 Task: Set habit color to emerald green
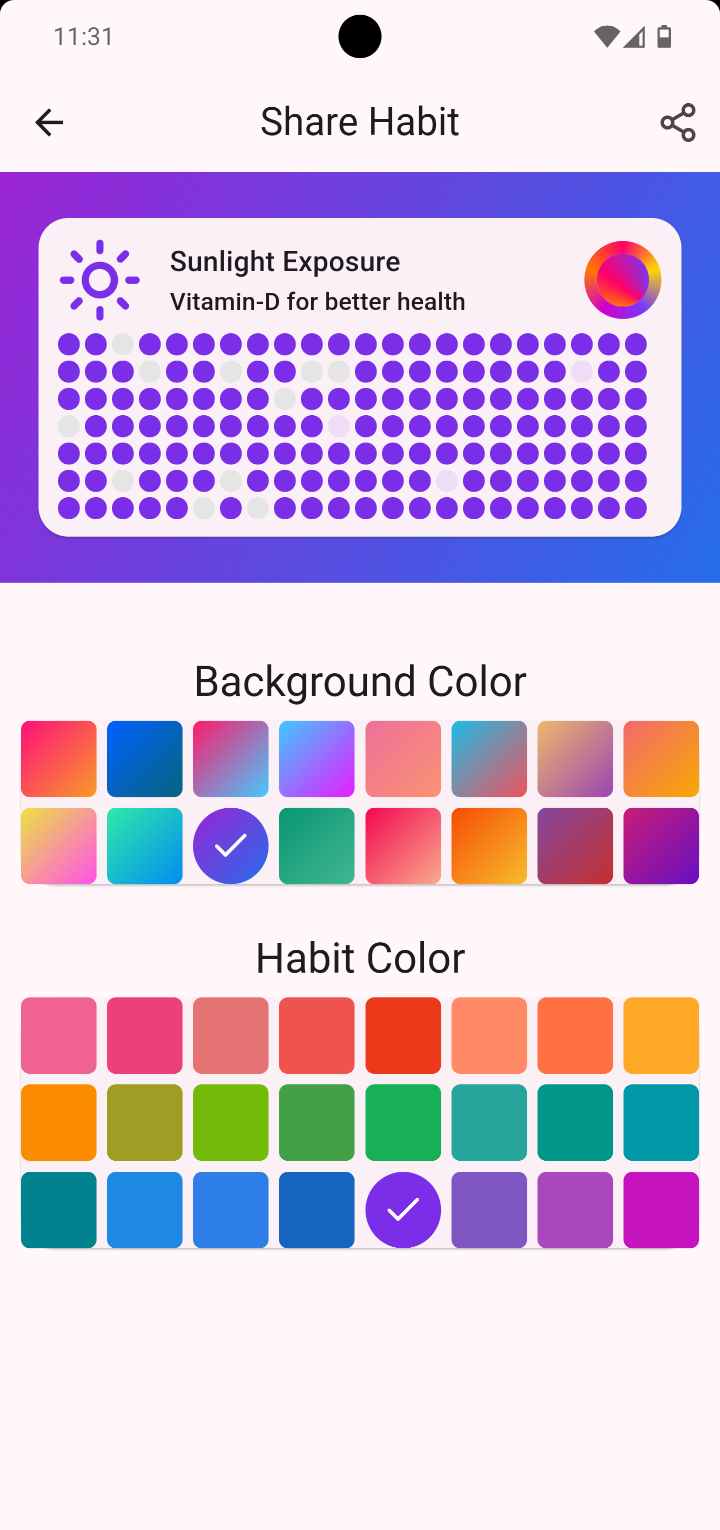click(403, 1123)
